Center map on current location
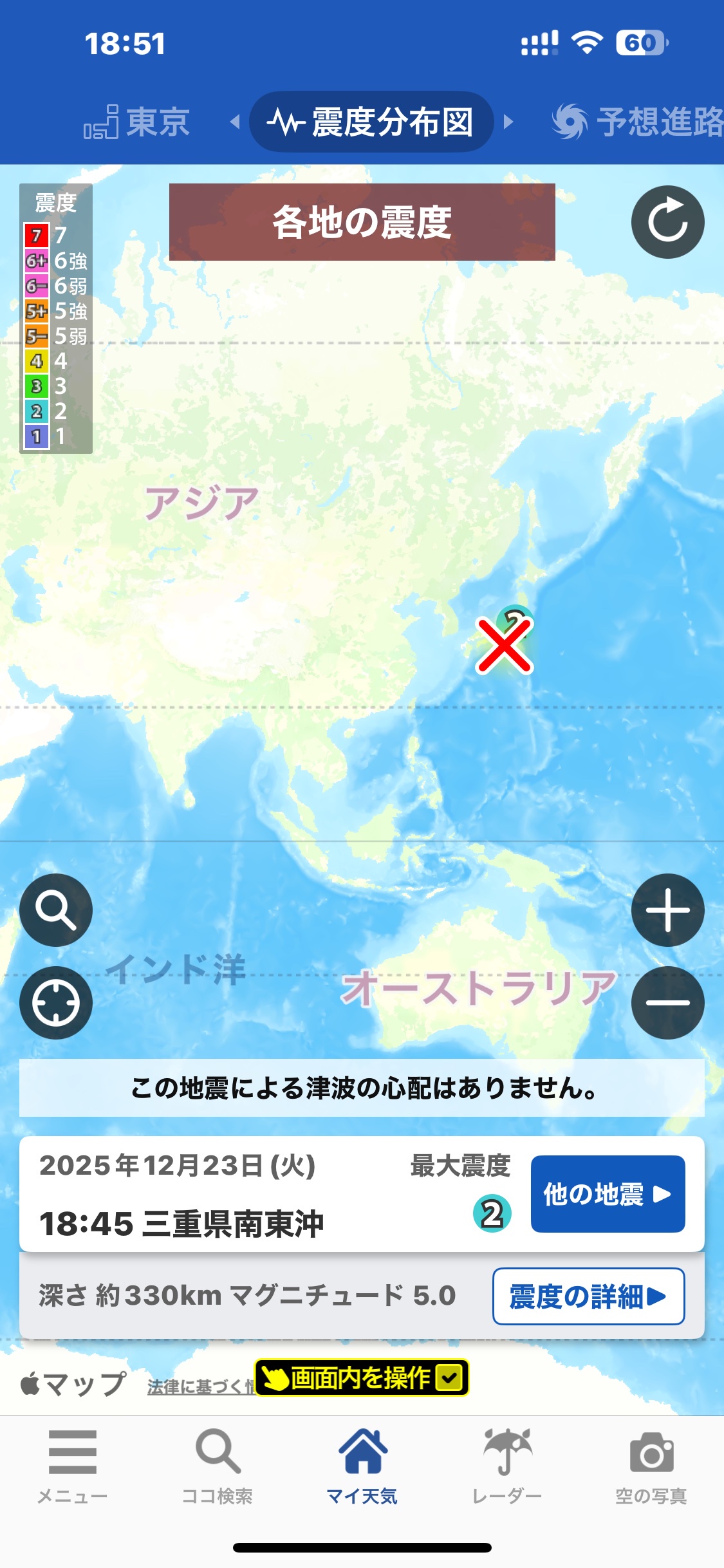724x1568 pixels. click(56, 1002)
